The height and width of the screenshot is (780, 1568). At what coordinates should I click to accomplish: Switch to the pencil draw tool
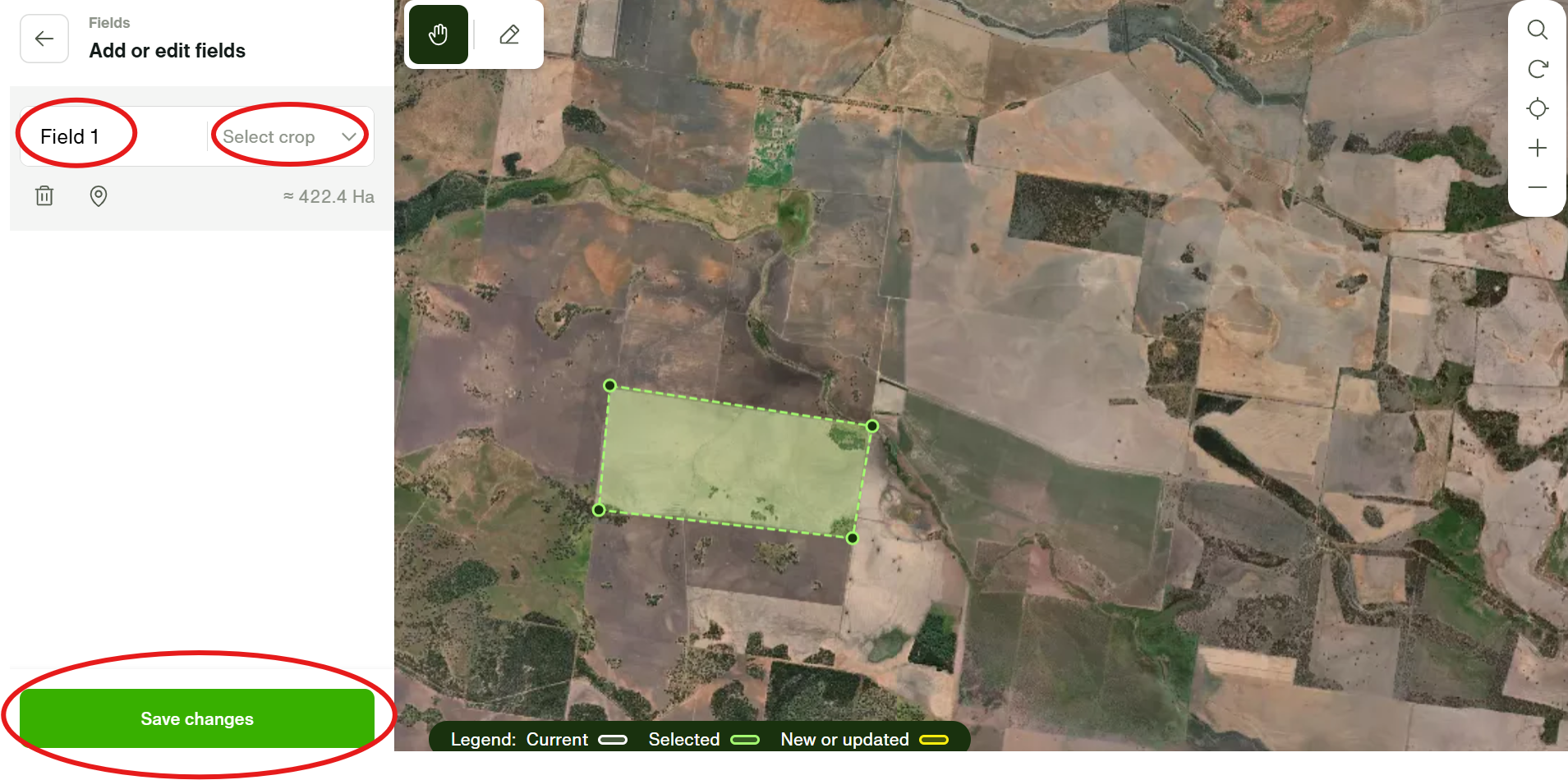click(509, 34)
